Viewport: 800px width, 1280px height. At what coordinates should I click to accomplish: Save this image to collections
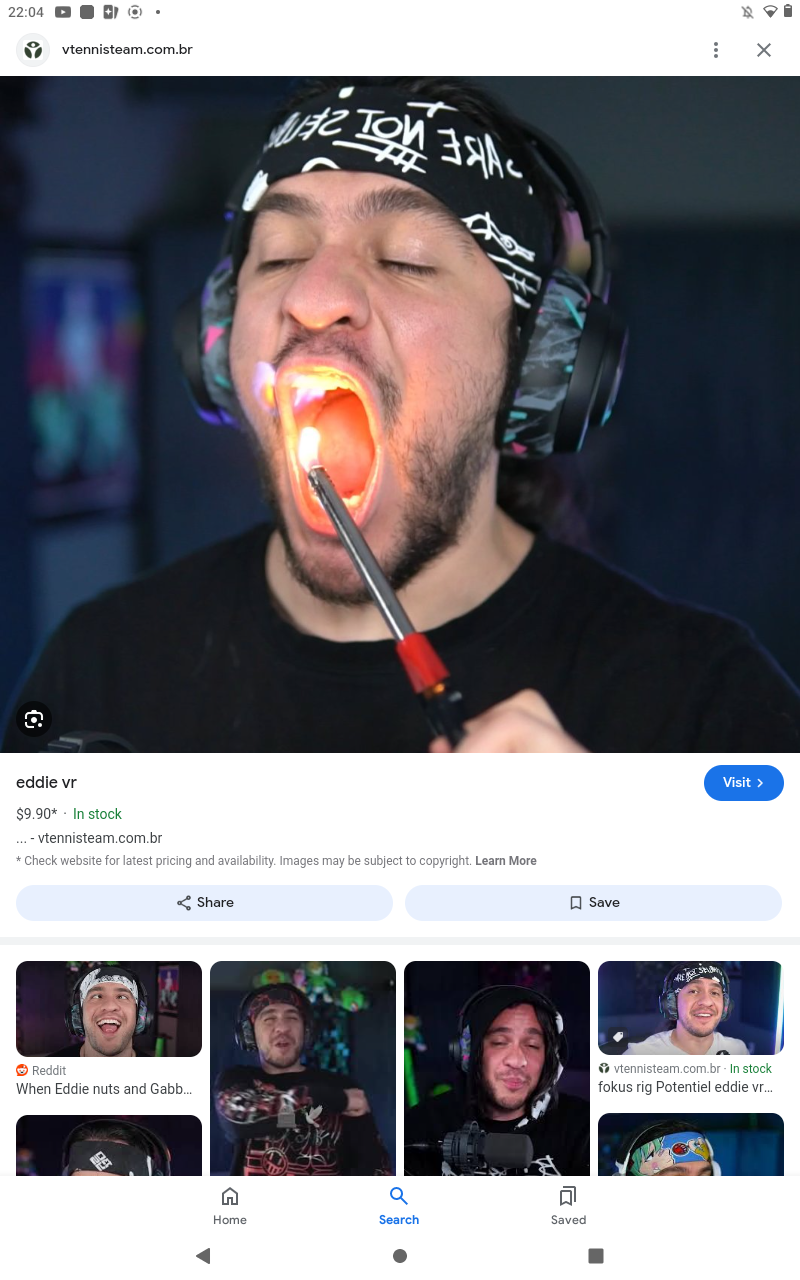tap(593, 902)
